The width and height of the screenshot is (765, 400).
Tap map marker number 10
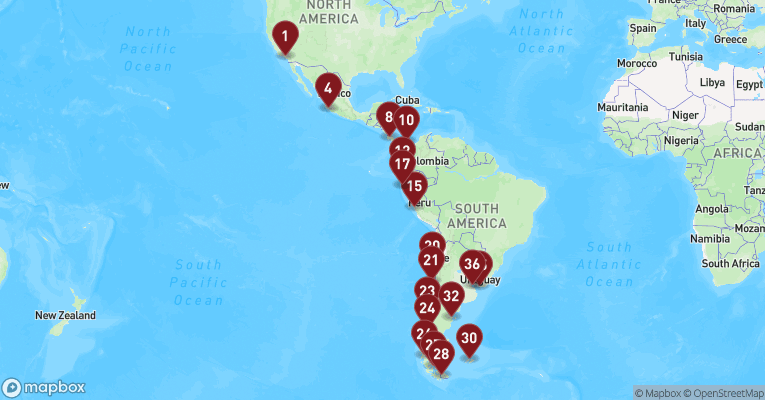tap(406, 121)
